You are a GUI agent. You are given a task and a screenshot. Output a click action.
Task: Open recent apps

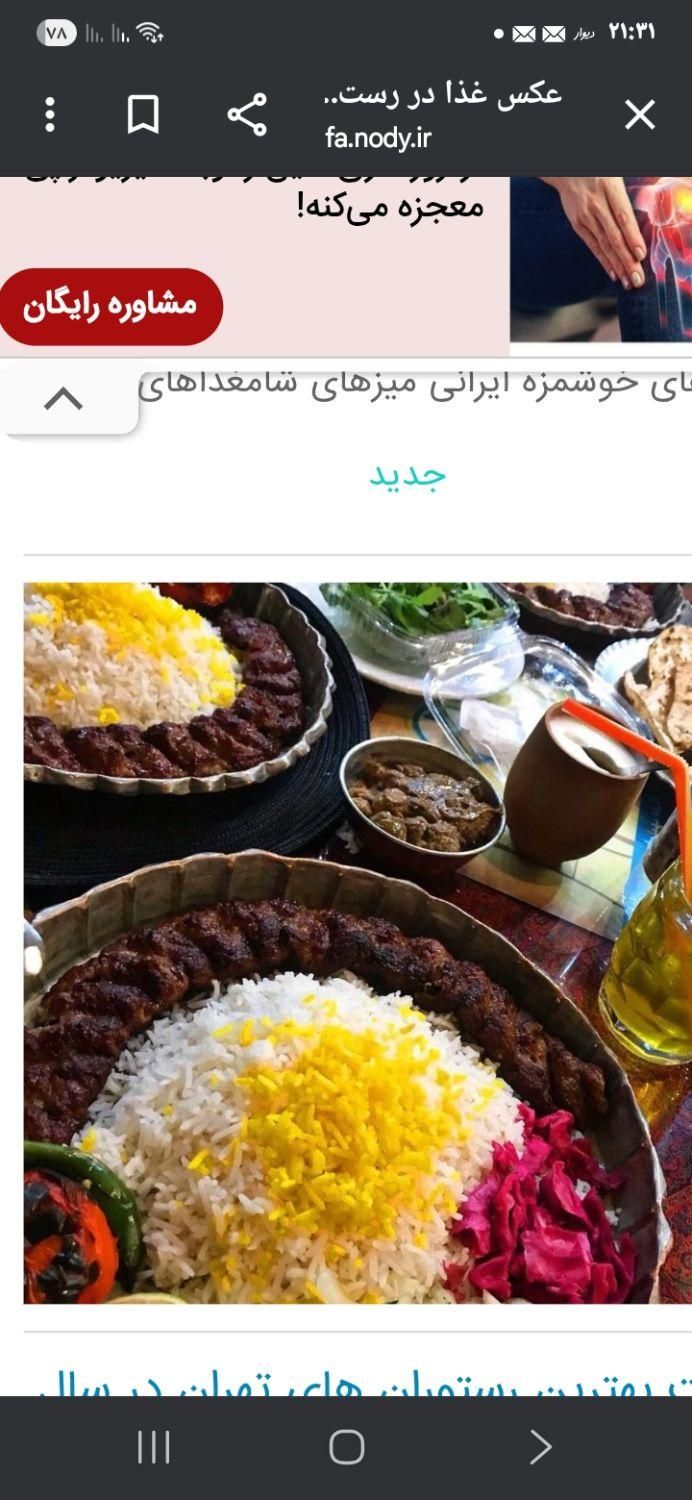(x=153, y=1447)
